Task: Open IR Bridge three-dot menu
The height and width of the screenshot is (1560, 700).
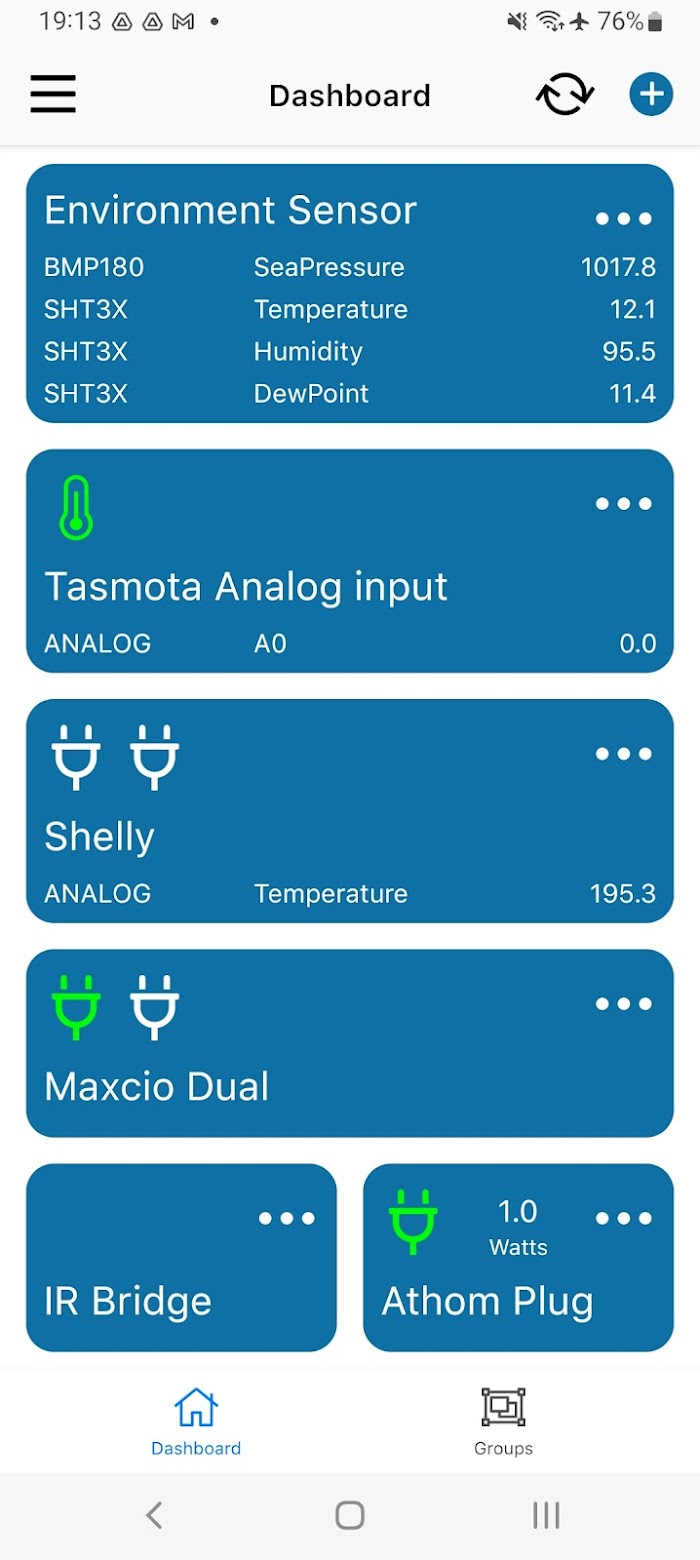Action: pyautogui.click(x=287, y=1218)
